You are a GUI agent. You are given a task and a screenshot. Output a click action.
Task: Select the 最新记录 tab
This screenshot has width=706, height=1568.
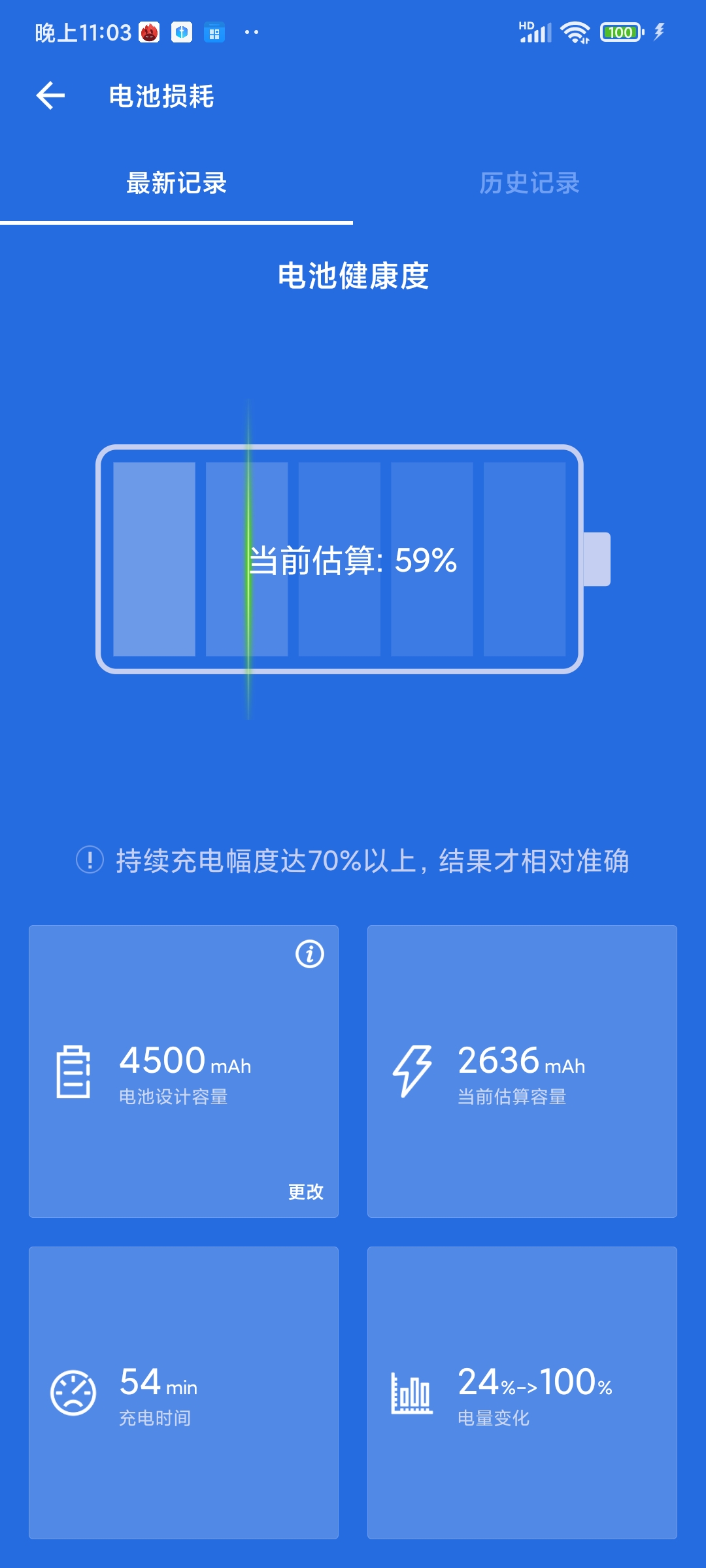176,183
